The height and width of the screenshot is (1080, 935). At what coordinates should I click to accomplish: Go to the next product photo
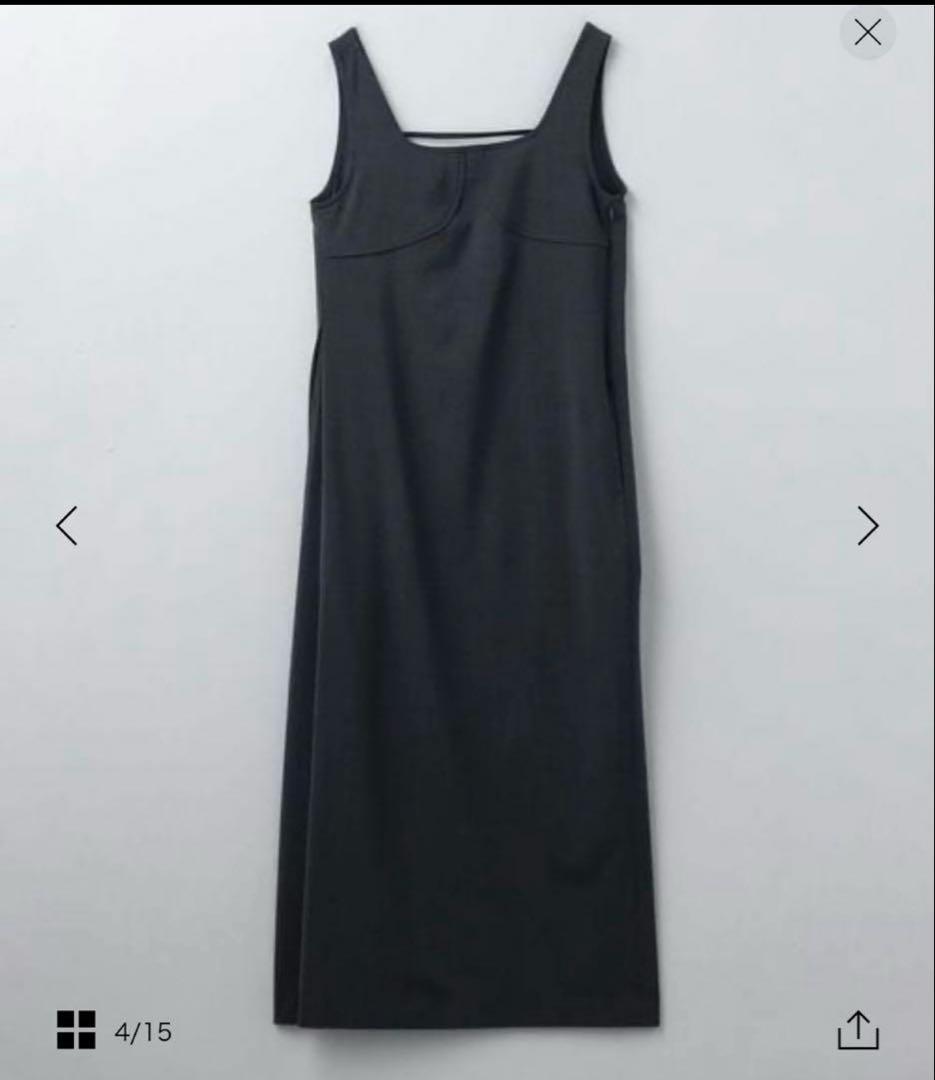[x=868, y=525]
